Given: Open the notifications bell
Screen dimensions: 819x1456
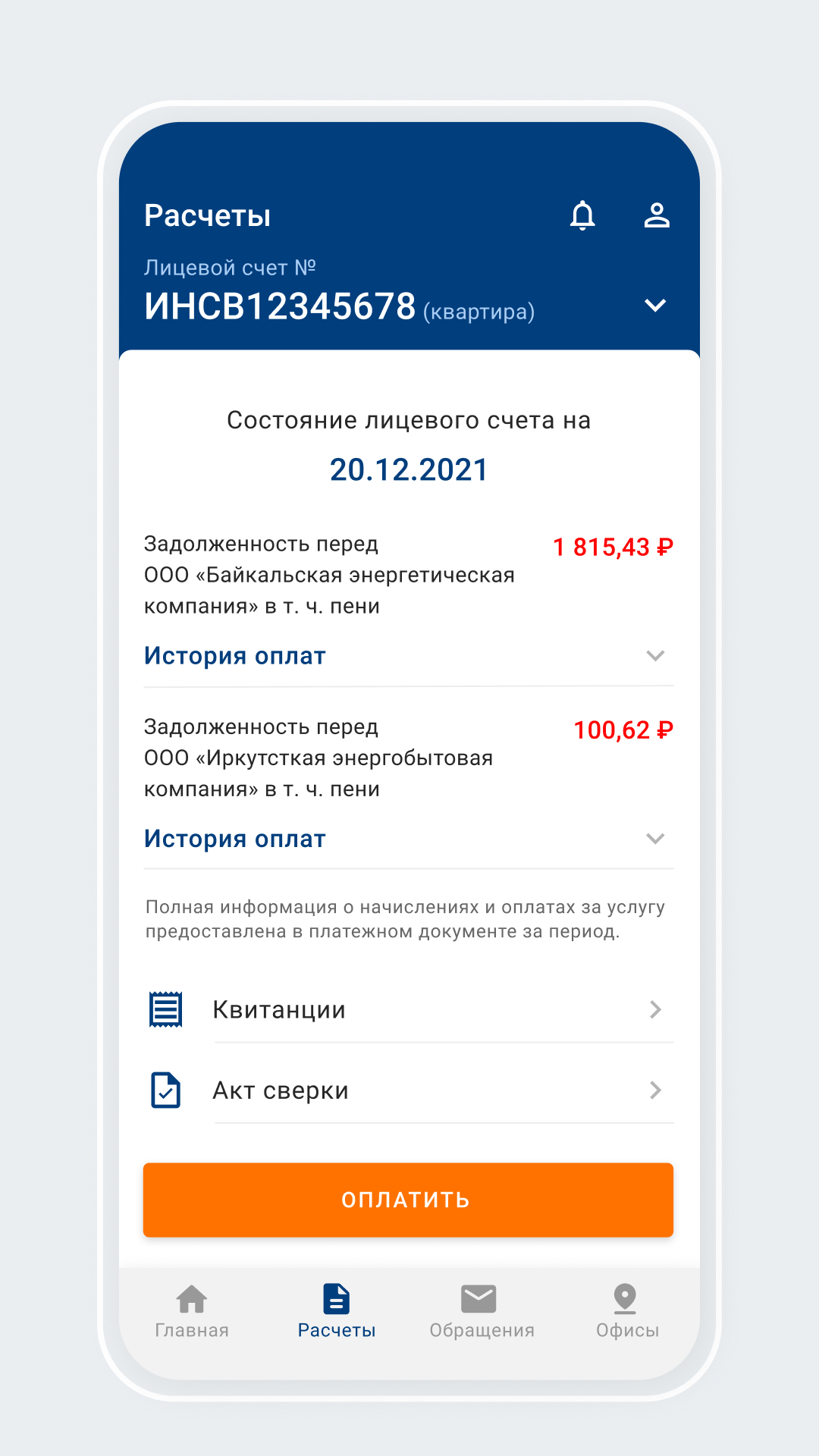Looking at the screenshot, I should pyautogui.click(x=582, y=215).
